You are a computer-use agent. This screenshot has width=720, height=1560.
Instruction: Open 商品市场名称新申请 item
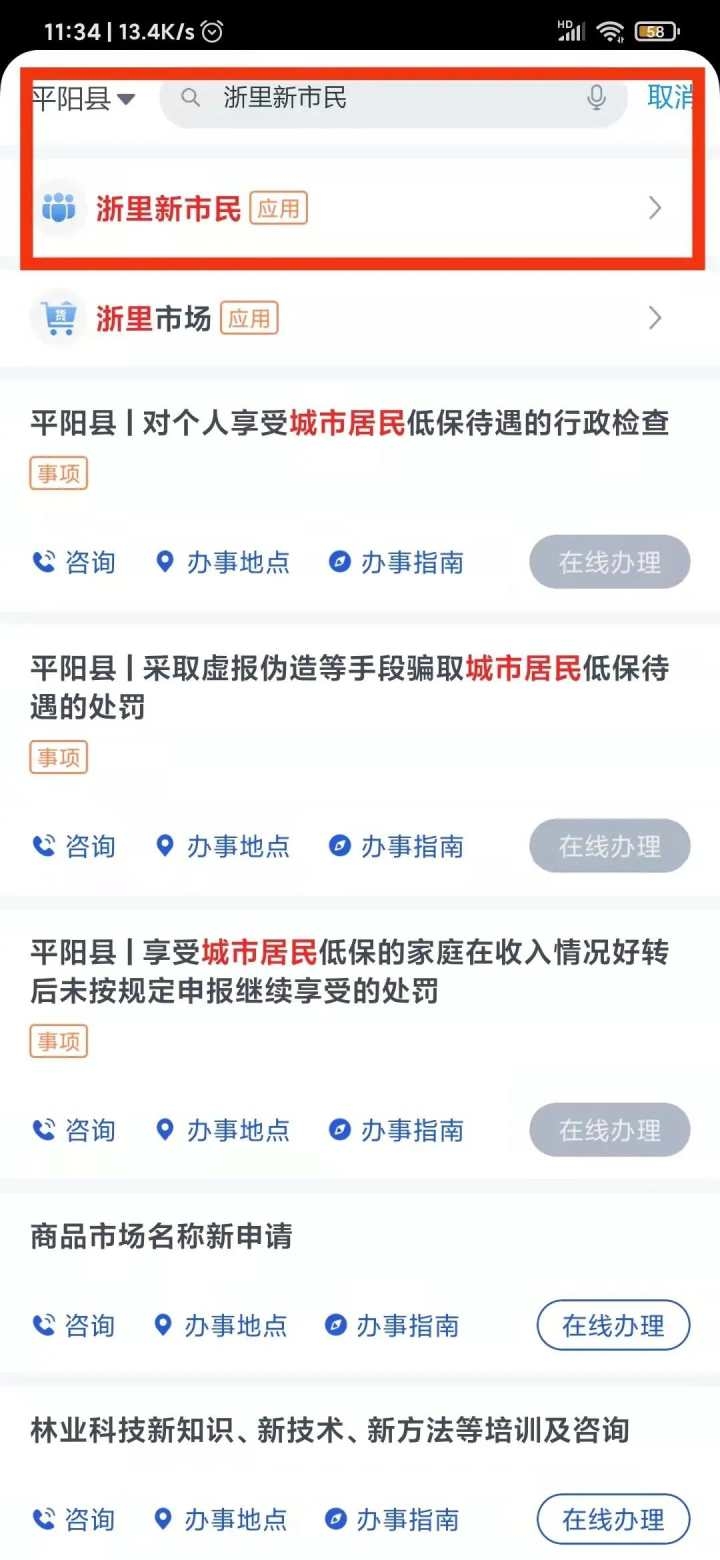[x=162, y=1237]
